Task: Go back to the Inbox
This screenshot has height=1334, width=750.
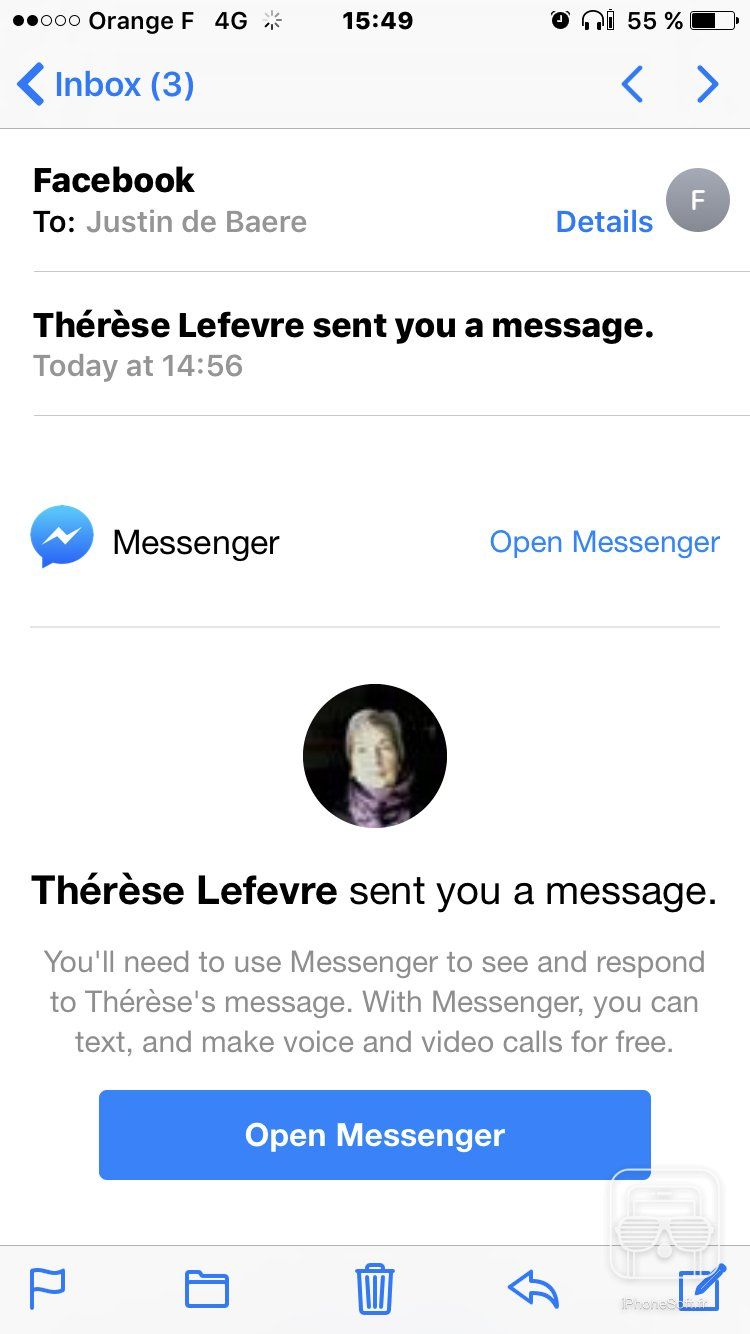Action: tap(105, 85)
